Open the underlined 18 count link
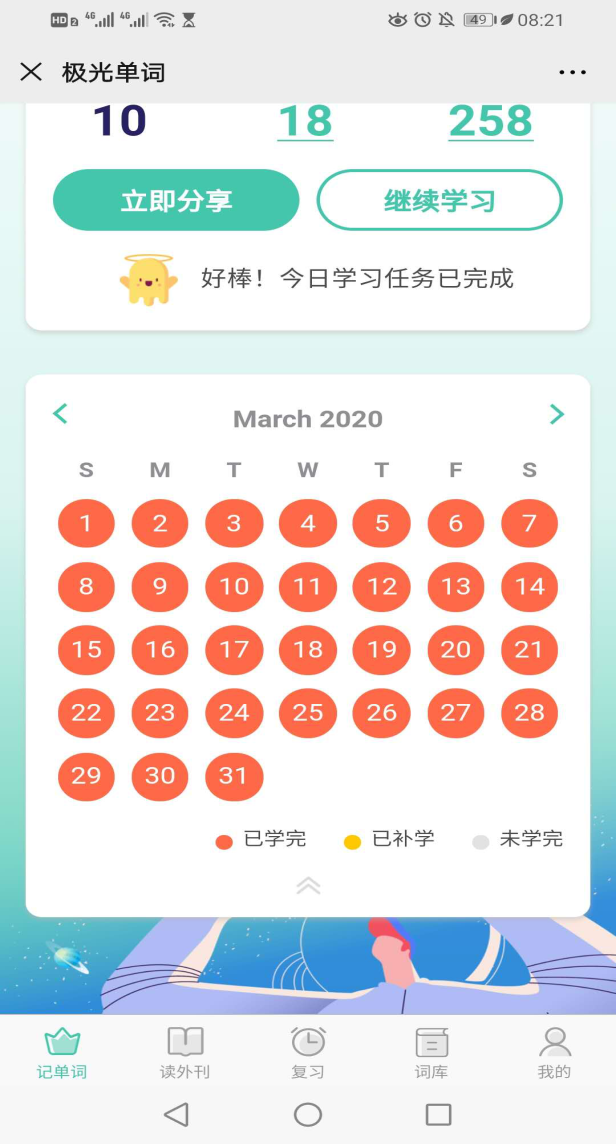 point(305,122)
